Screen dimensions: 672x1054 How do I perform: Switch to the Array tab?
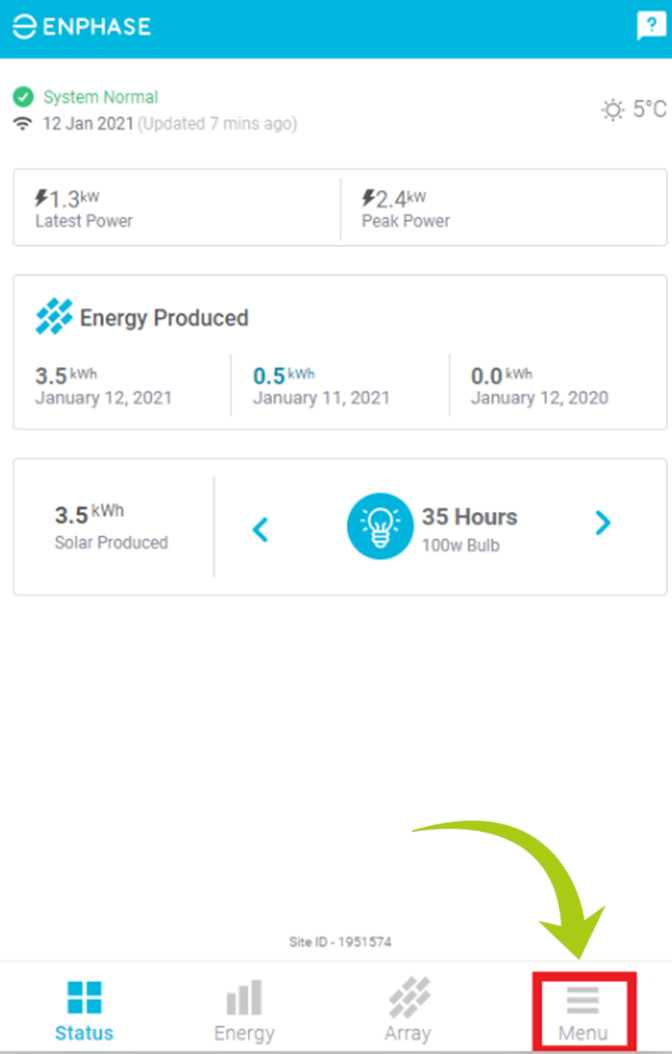pyautogui.click(x=407, y=1010)
